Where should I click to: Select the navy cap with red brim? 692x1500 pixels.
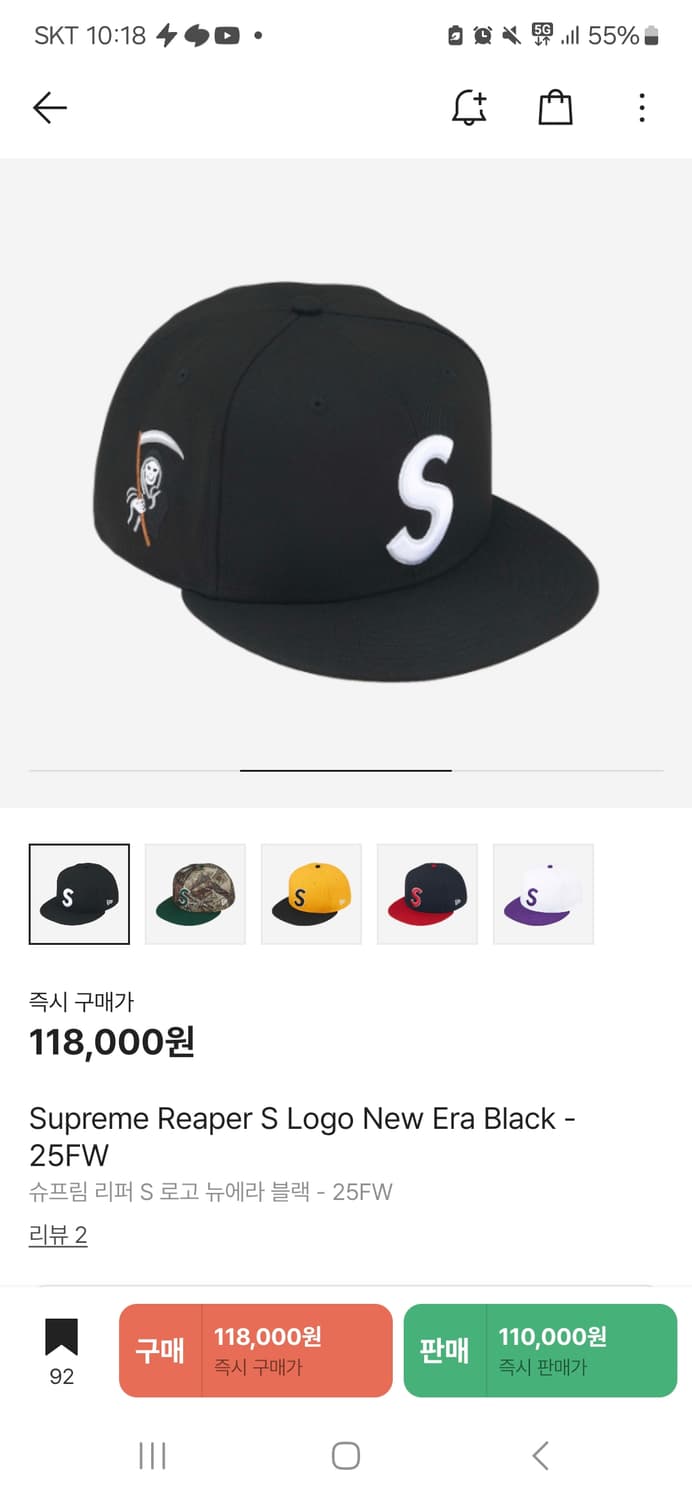pos(427,894)
